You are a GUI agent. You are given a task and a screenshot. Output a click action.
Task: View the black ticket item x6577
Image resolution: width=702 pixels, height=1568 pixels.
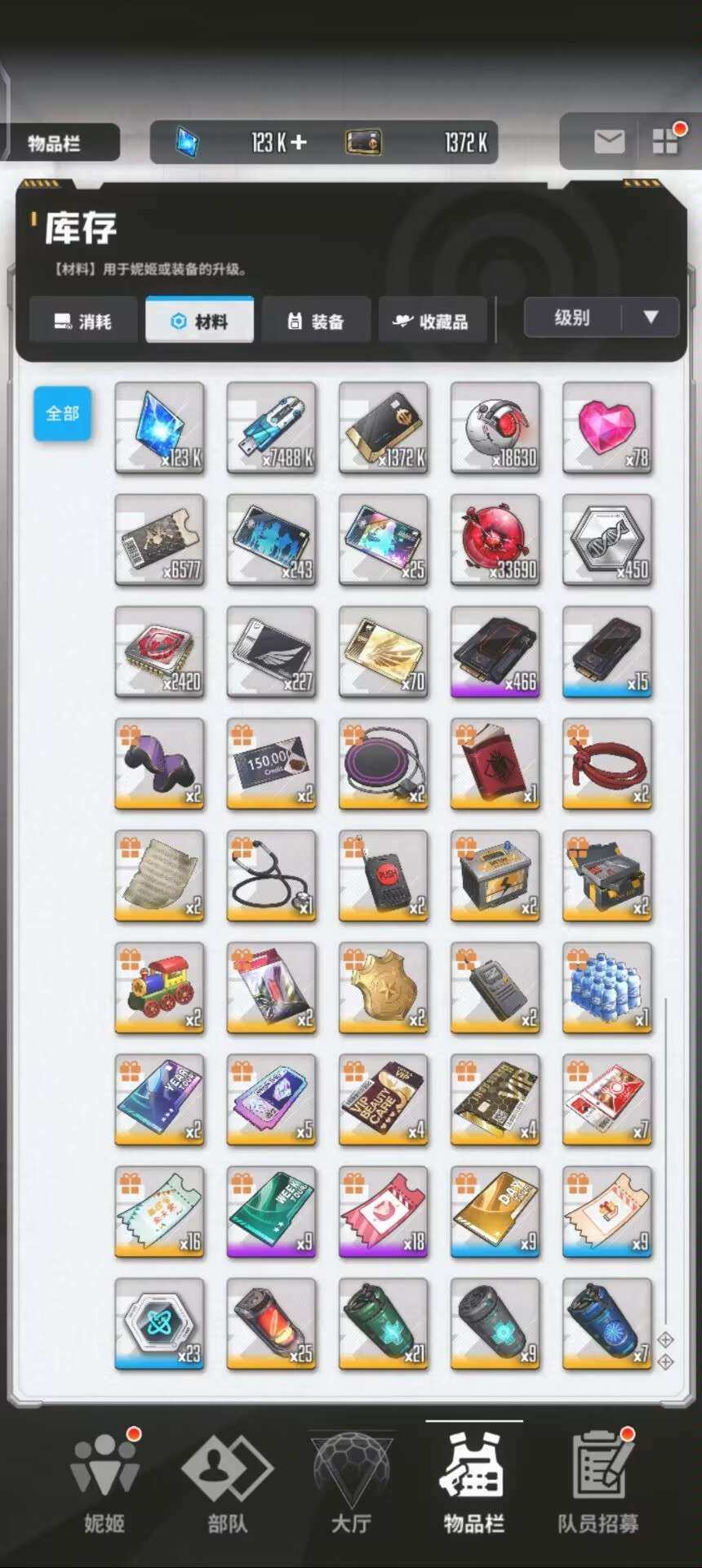point(159,540)
